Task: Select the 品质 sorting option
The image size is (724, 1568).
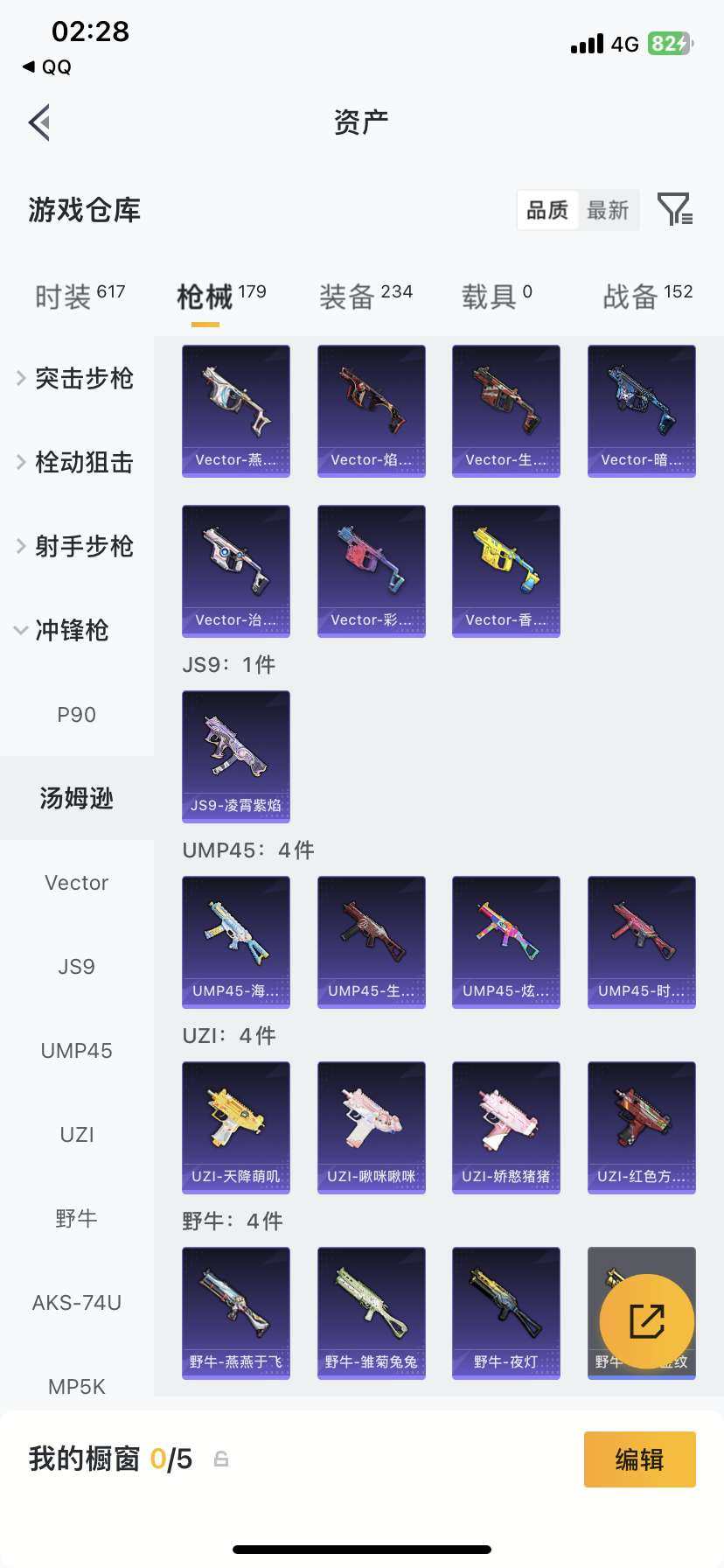Action: point(547,210)
